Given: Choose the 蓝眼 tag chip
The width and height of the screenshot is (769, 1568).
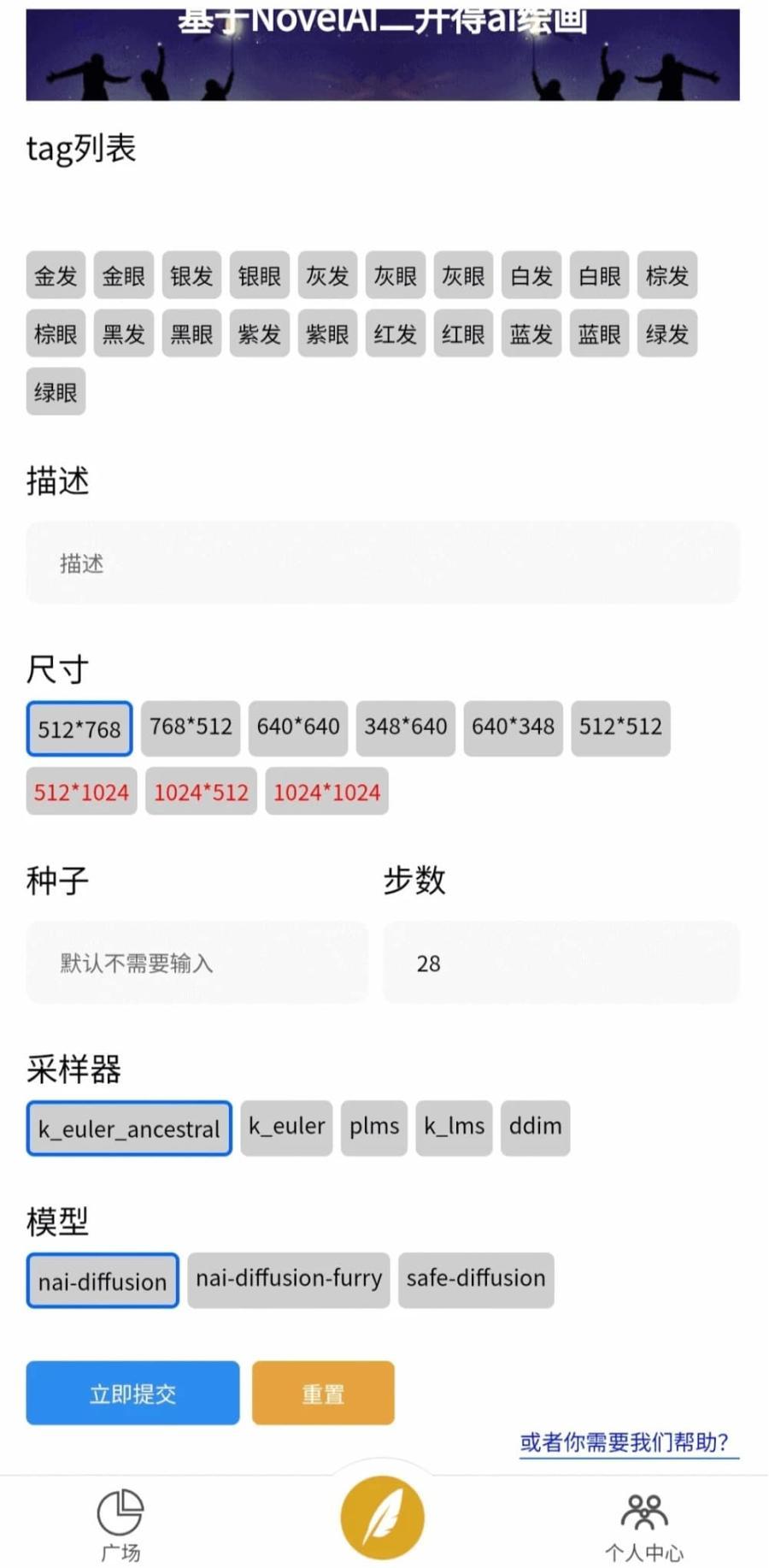Looking at the screenshot, I should click(599, 333).
